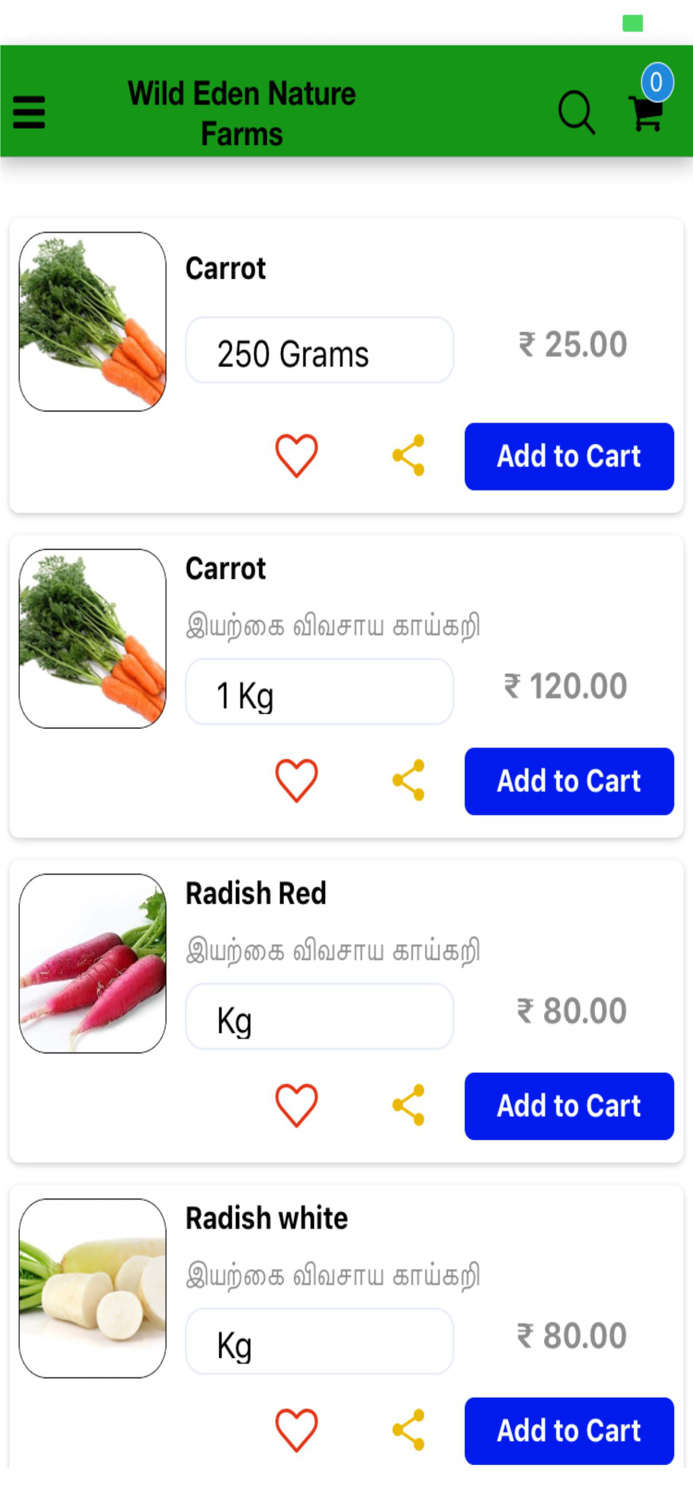Add the 1 Kg Carrot to cart
This screenshot has height=1500, width=693.
(569, 781)
